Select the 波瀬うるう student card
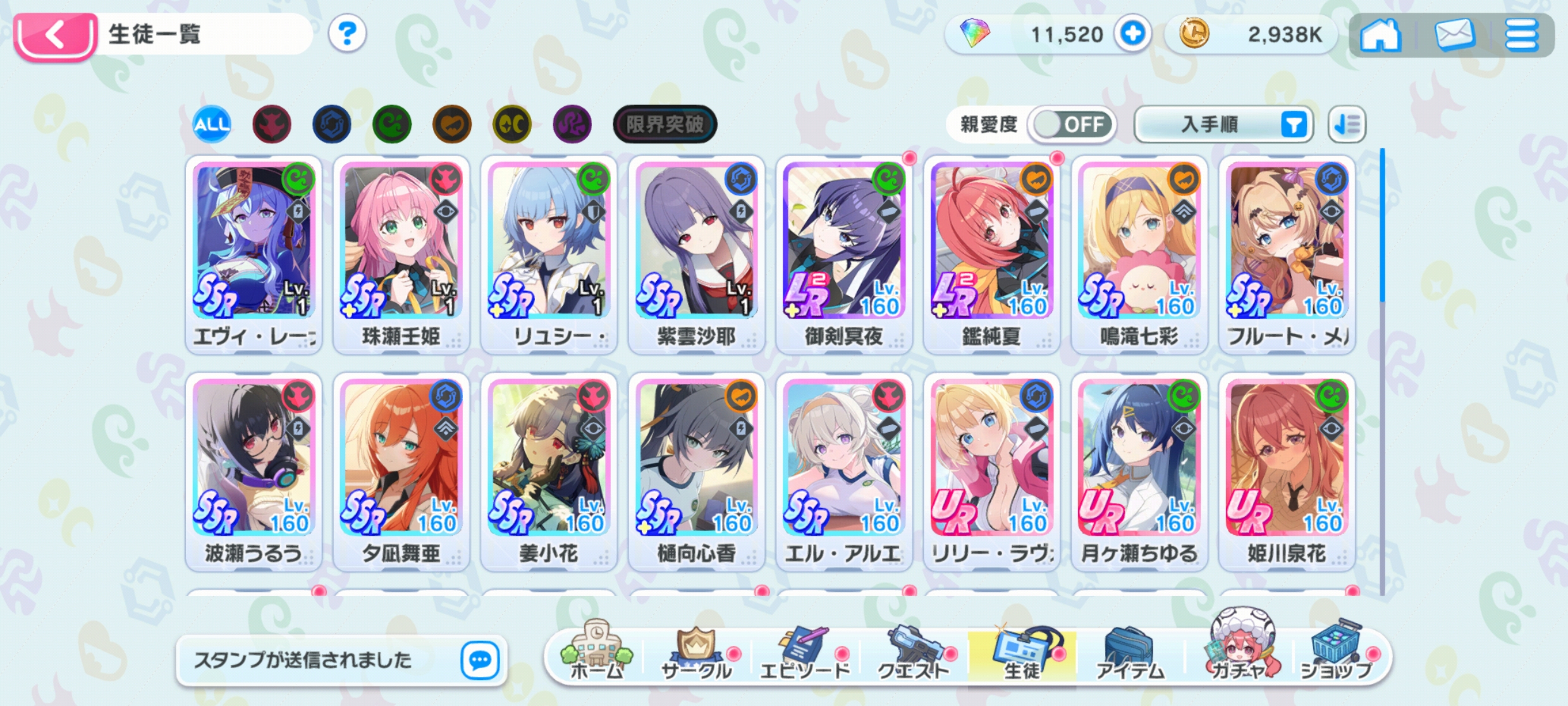 [253, 470]
